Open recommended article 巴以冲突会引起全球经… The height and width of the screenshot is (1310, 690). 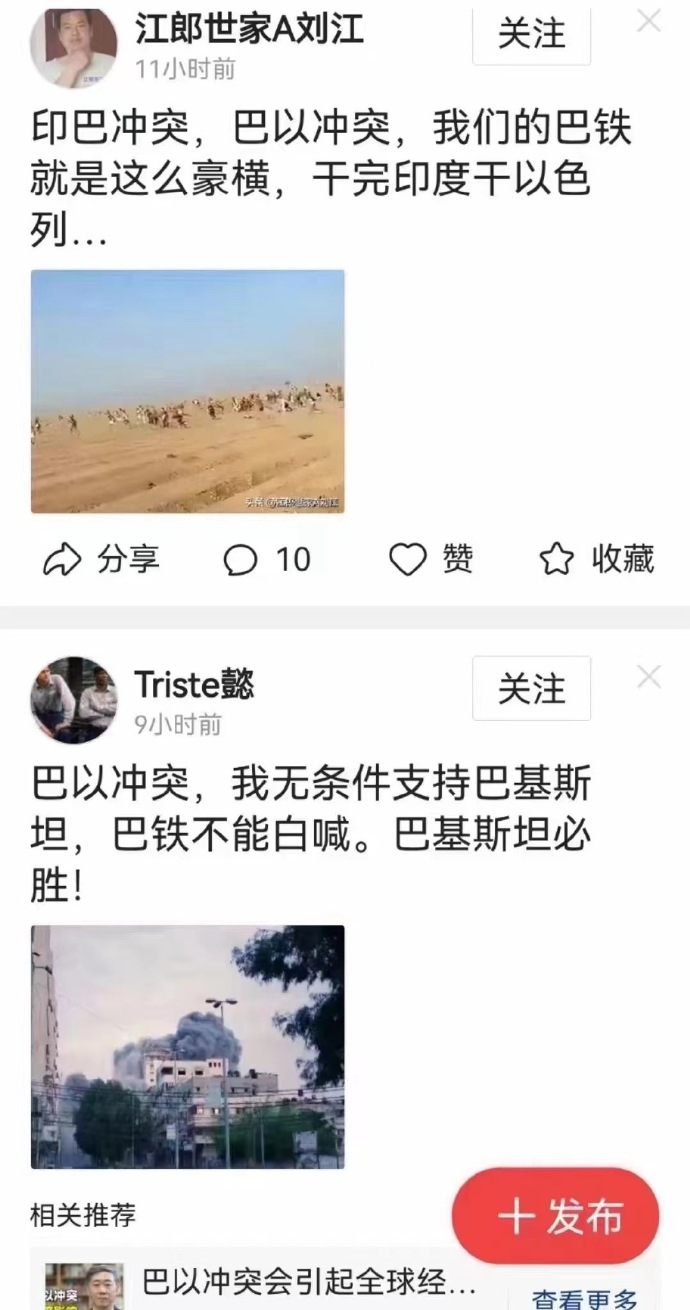tap(308, 1283)
